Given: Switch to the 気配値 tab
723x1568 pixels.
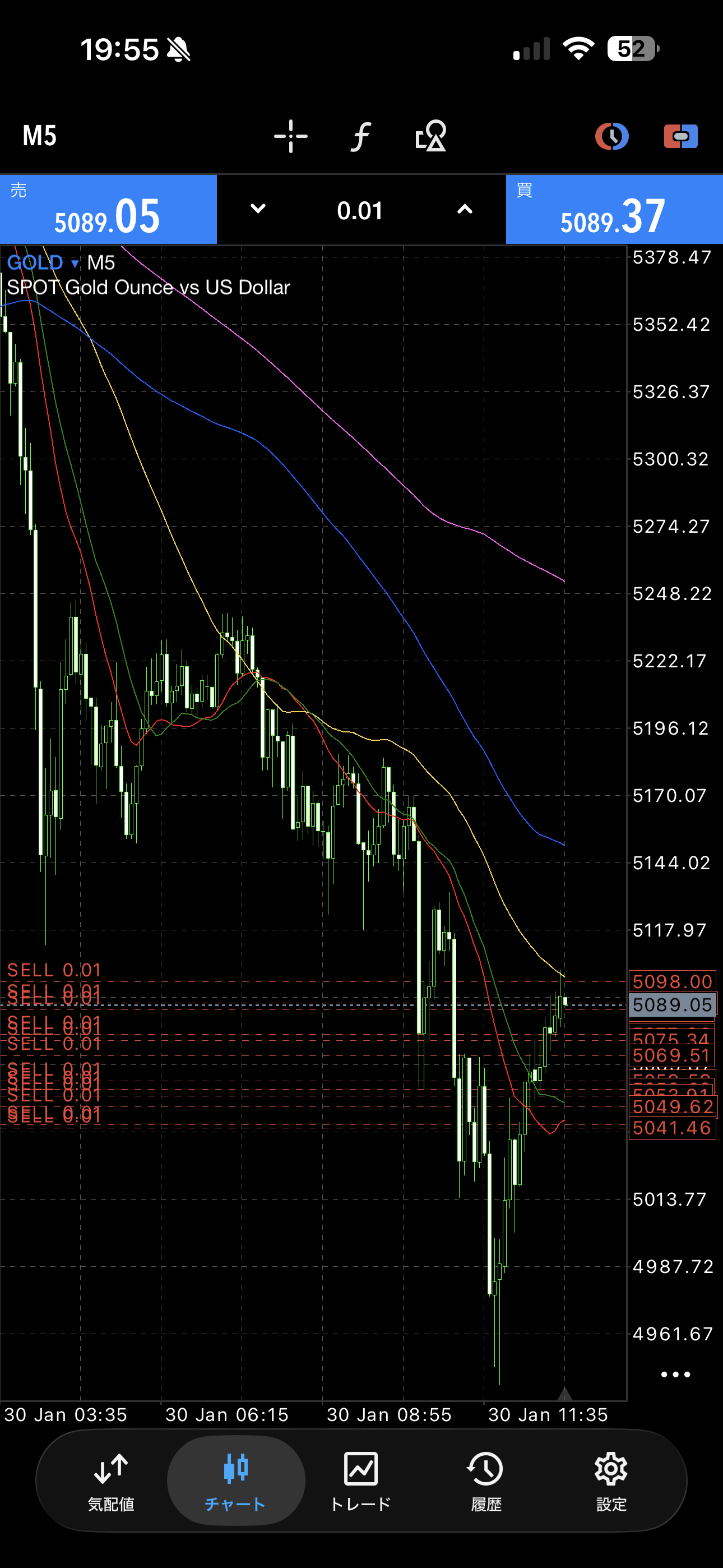Looking at the screenshot, I should (x=111, y=1481).
